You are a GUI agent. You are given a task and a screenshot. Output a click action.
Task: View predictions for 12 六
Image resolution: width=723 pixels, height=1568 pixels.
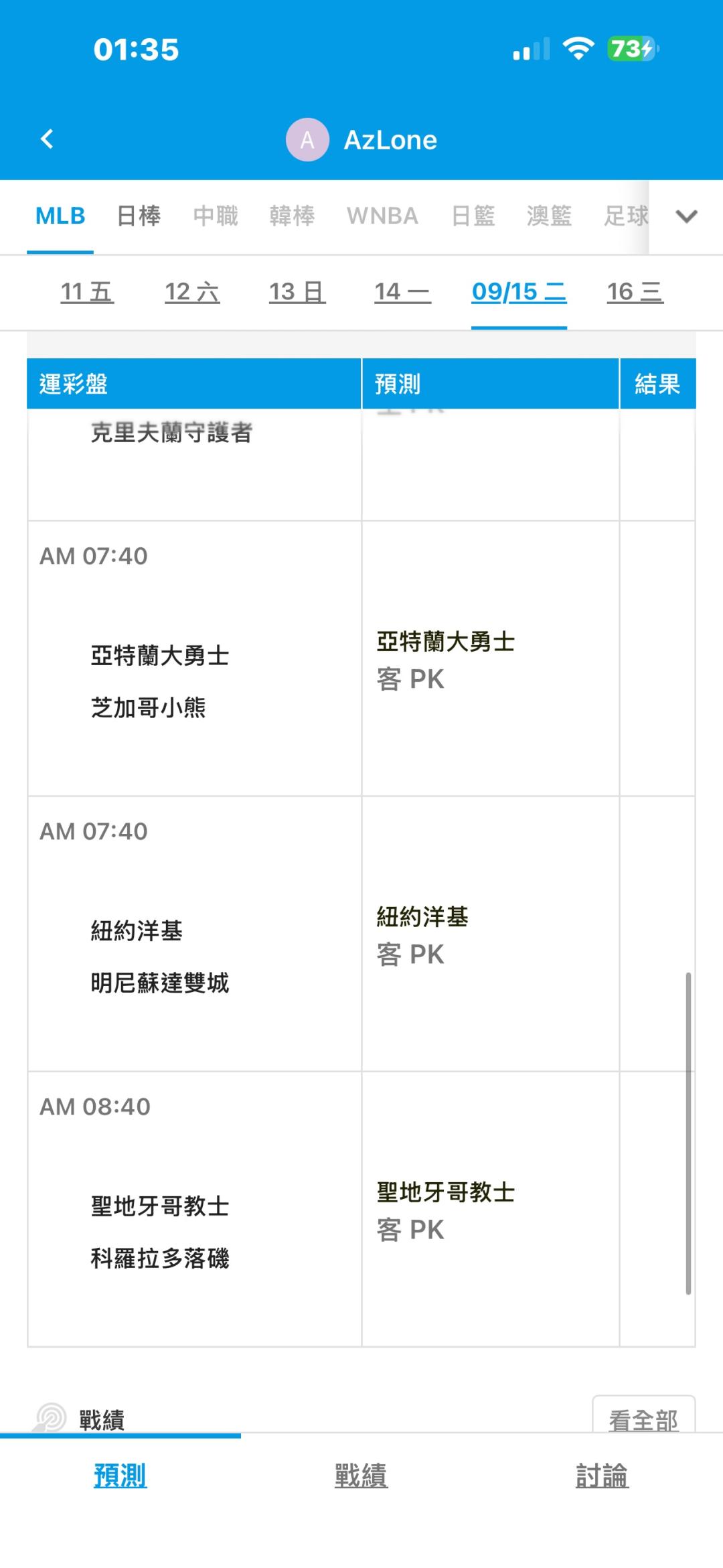click(192, 292)
